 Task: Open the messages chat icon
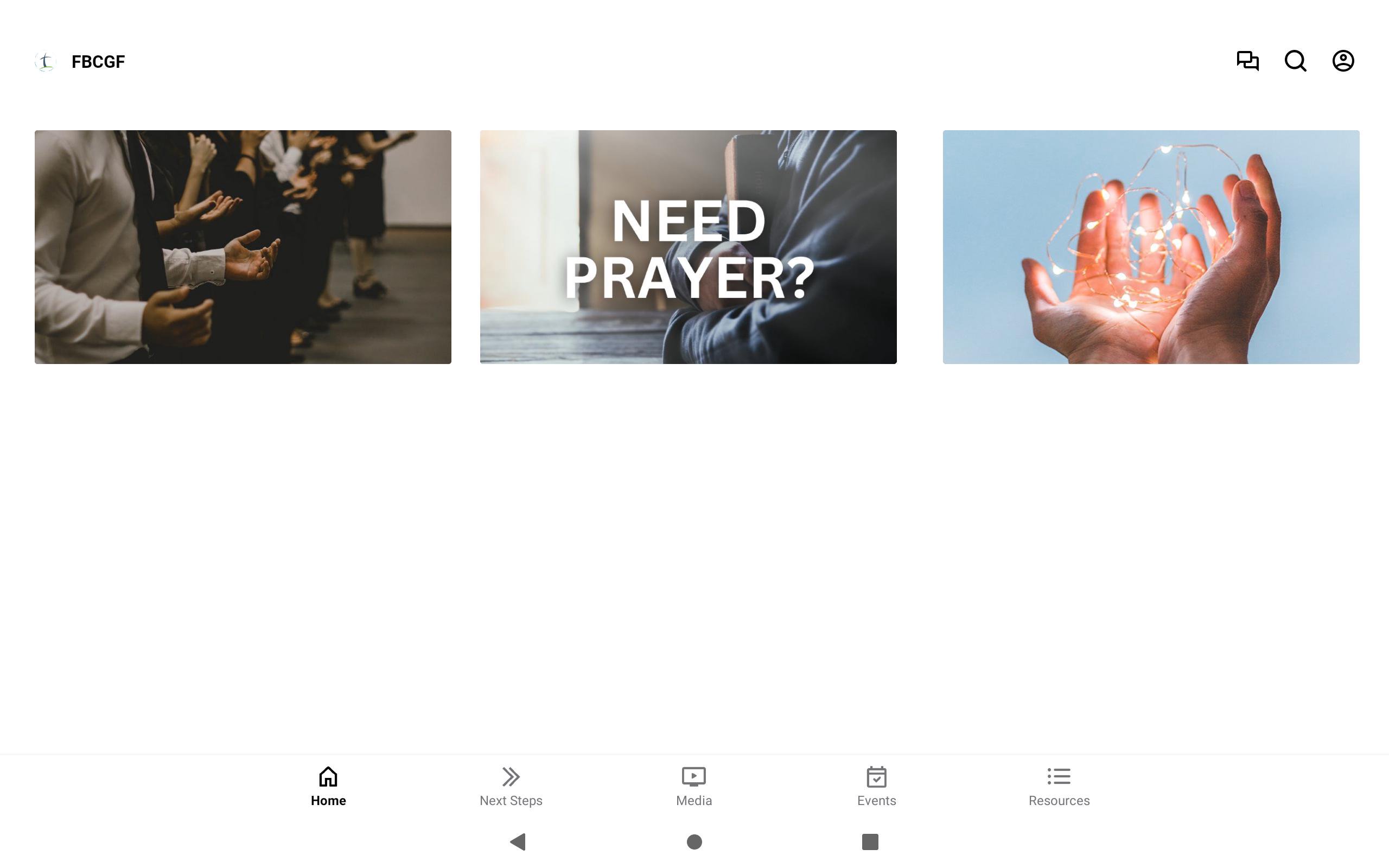[x=1247, y=61]
